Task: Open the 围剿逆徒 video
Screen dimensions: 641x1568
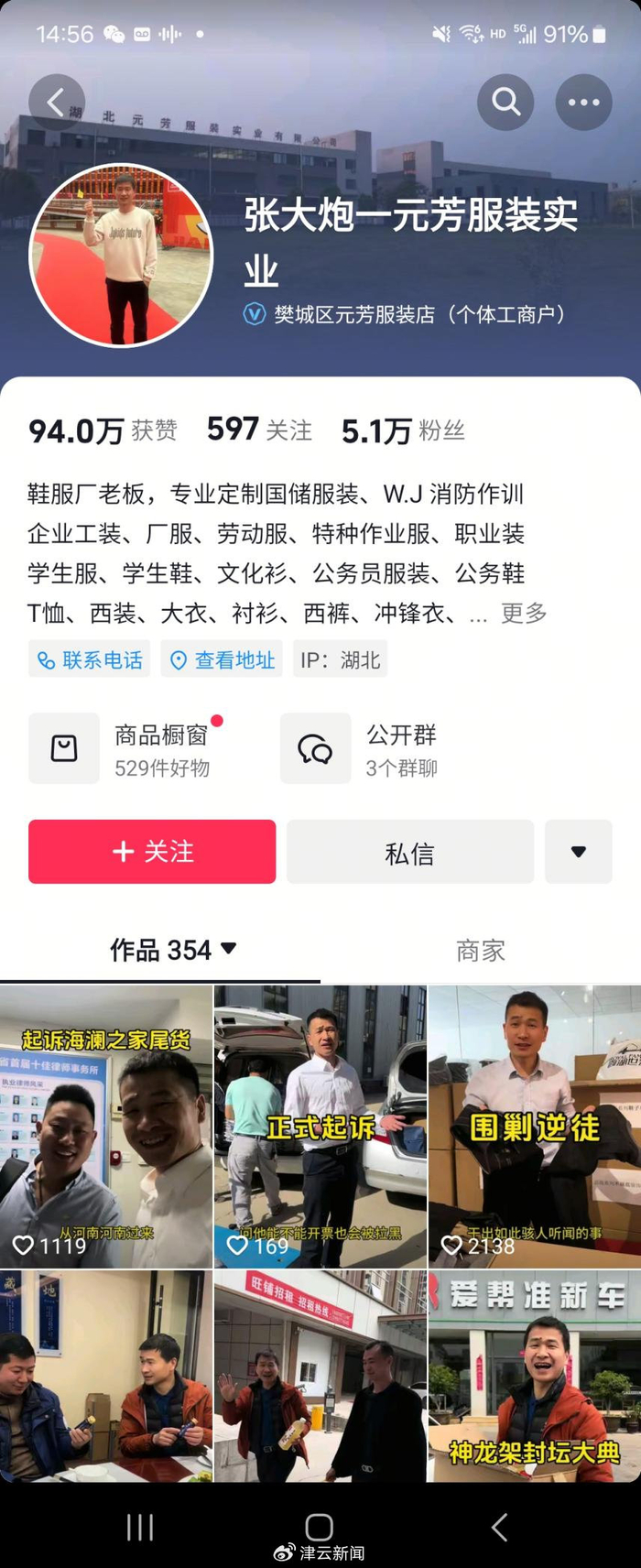Action: (x=535, y=1127)
